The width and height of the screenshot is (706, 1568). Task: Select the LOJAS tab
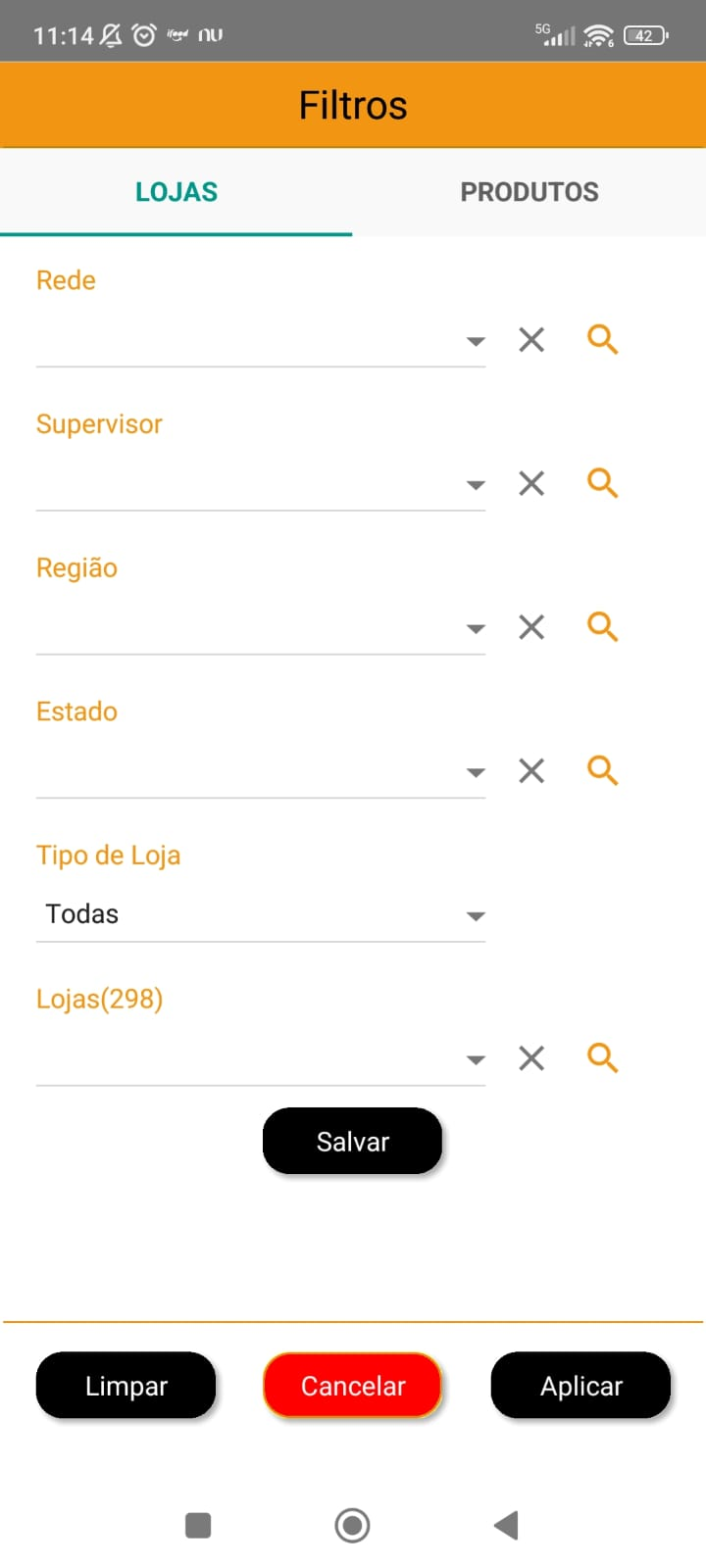coord(176,192)
